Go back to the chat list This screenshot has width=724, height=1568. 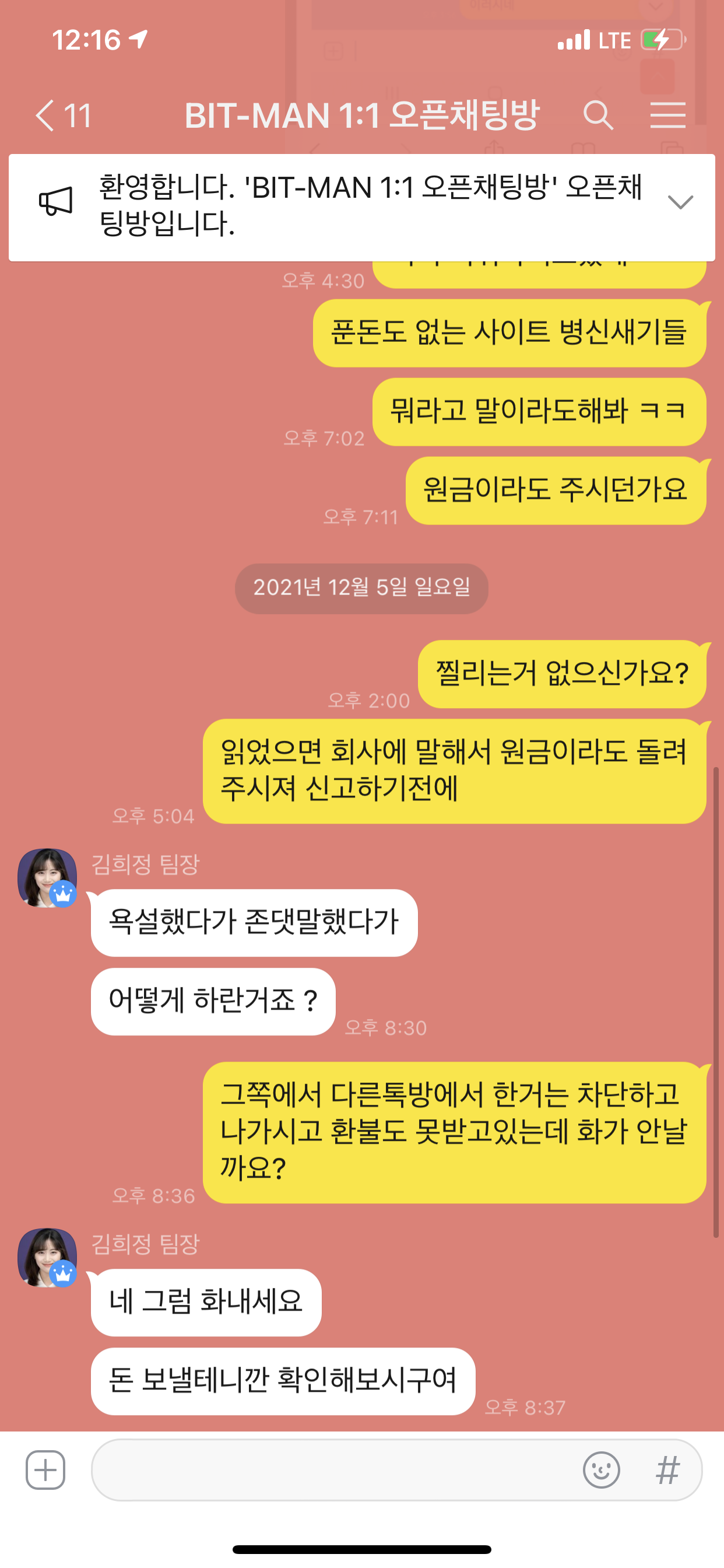[63, 115]
